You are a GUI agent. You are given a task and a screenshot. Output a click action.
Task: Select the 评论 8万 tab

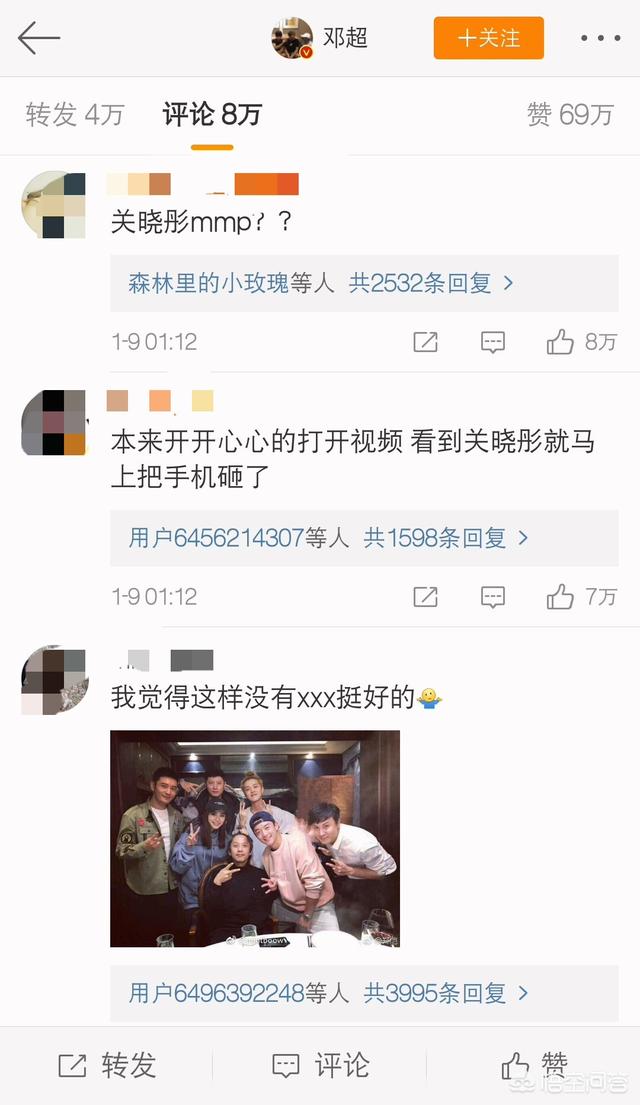212,115
